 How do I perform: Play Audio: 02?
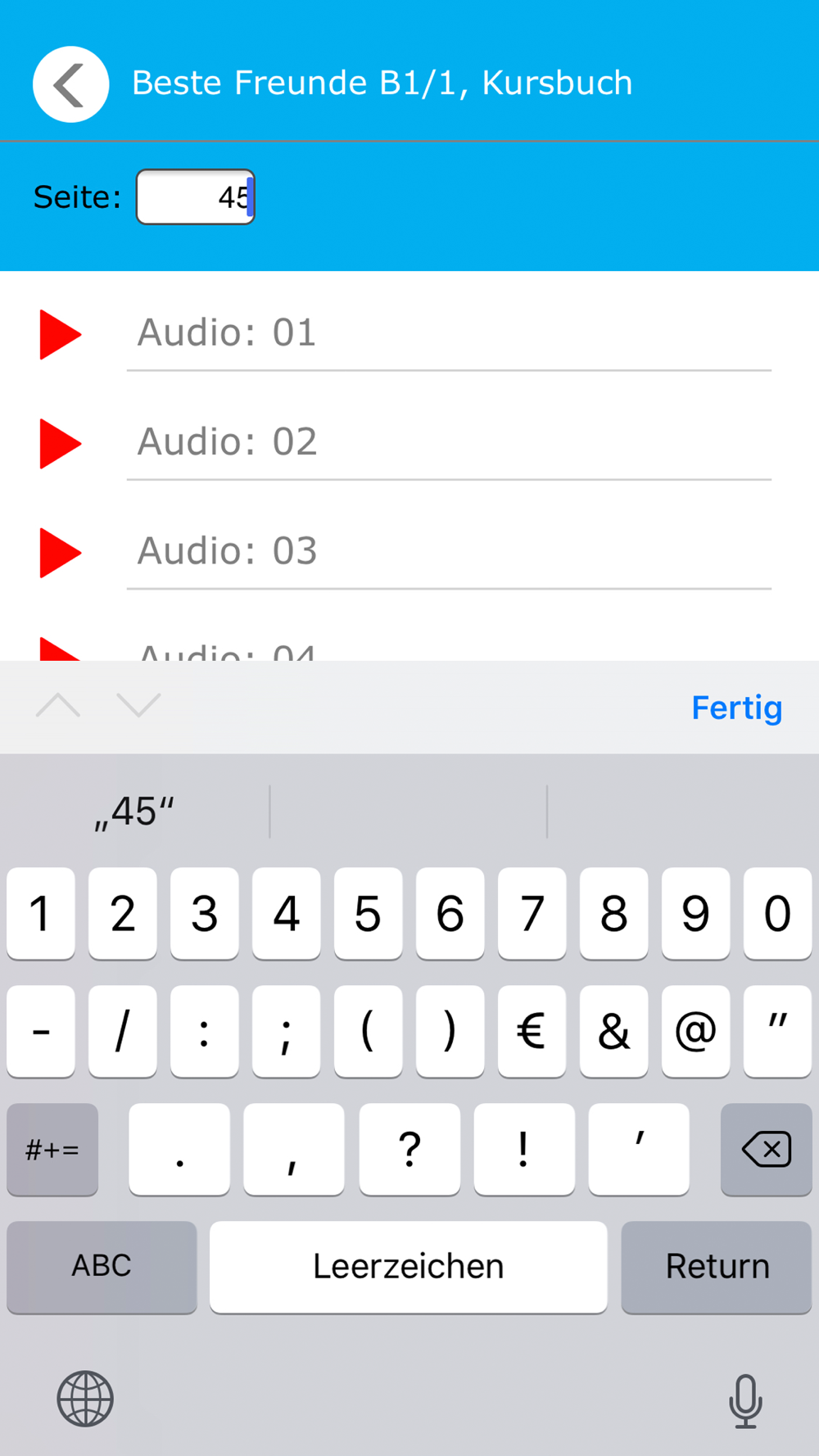point(61,443)
